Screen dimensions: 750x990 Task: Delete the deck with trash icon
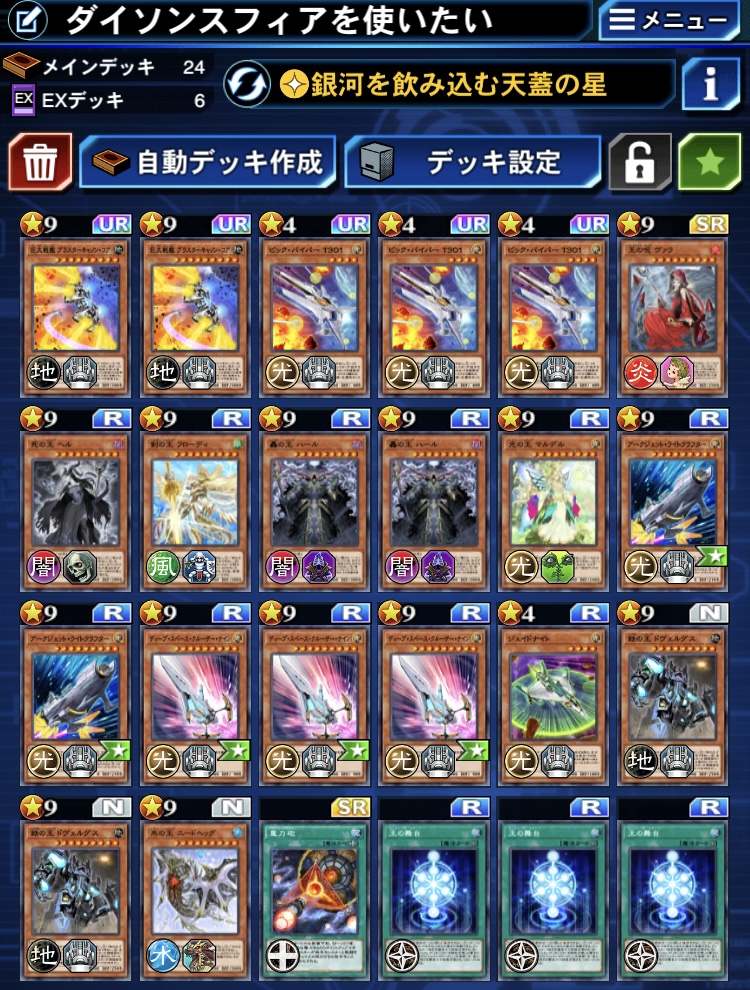[39, 162]
